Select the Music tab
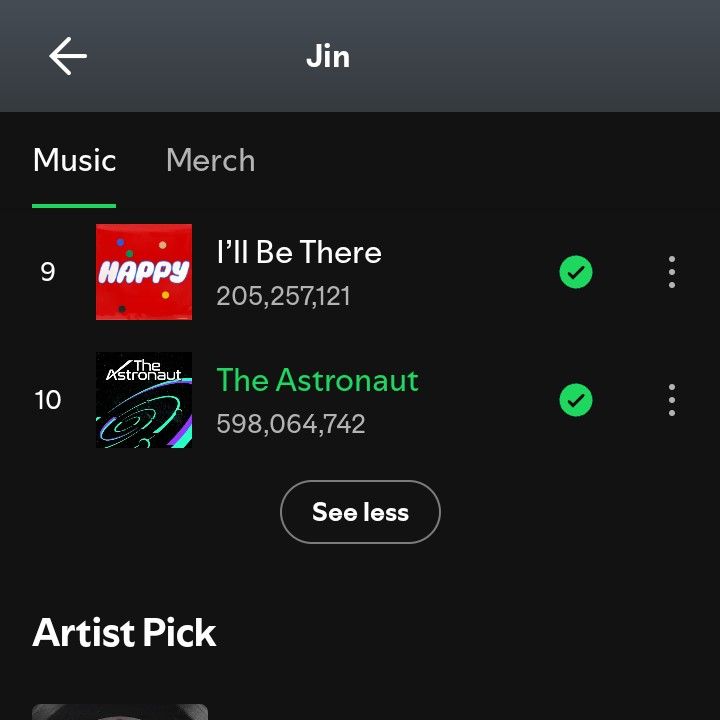 click(74, 160)
